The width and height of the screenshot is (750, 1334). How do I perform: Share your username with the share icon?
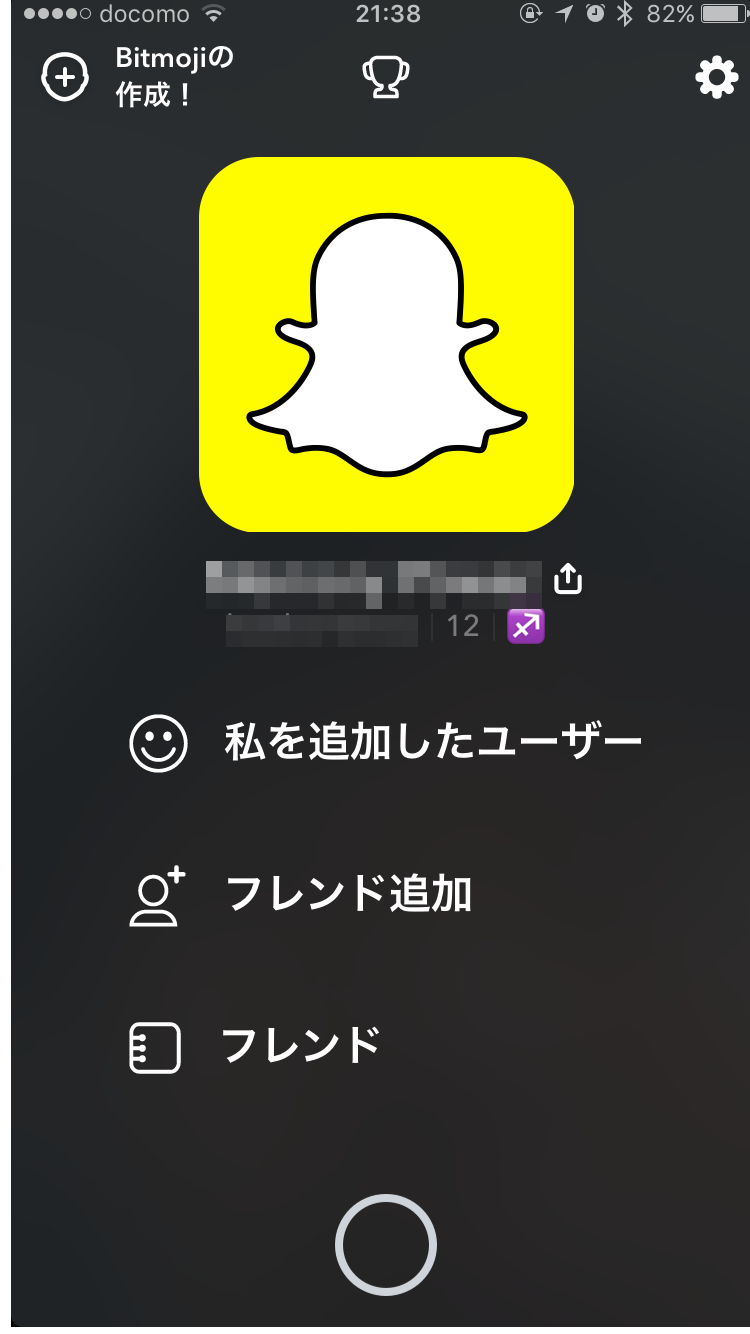tap(567, 579)
